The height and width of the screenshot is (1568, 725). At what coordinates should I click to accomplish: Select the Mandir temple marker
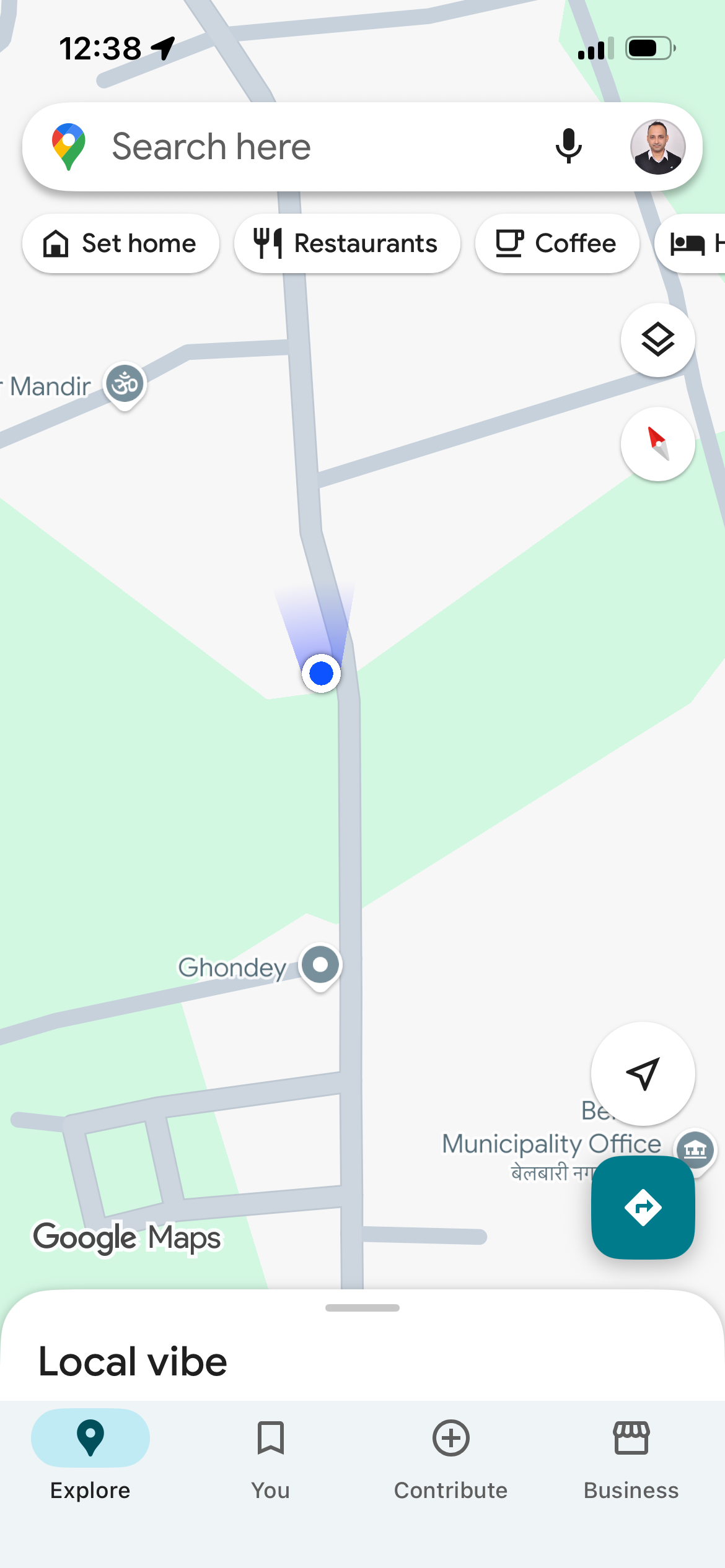point(125,384)
